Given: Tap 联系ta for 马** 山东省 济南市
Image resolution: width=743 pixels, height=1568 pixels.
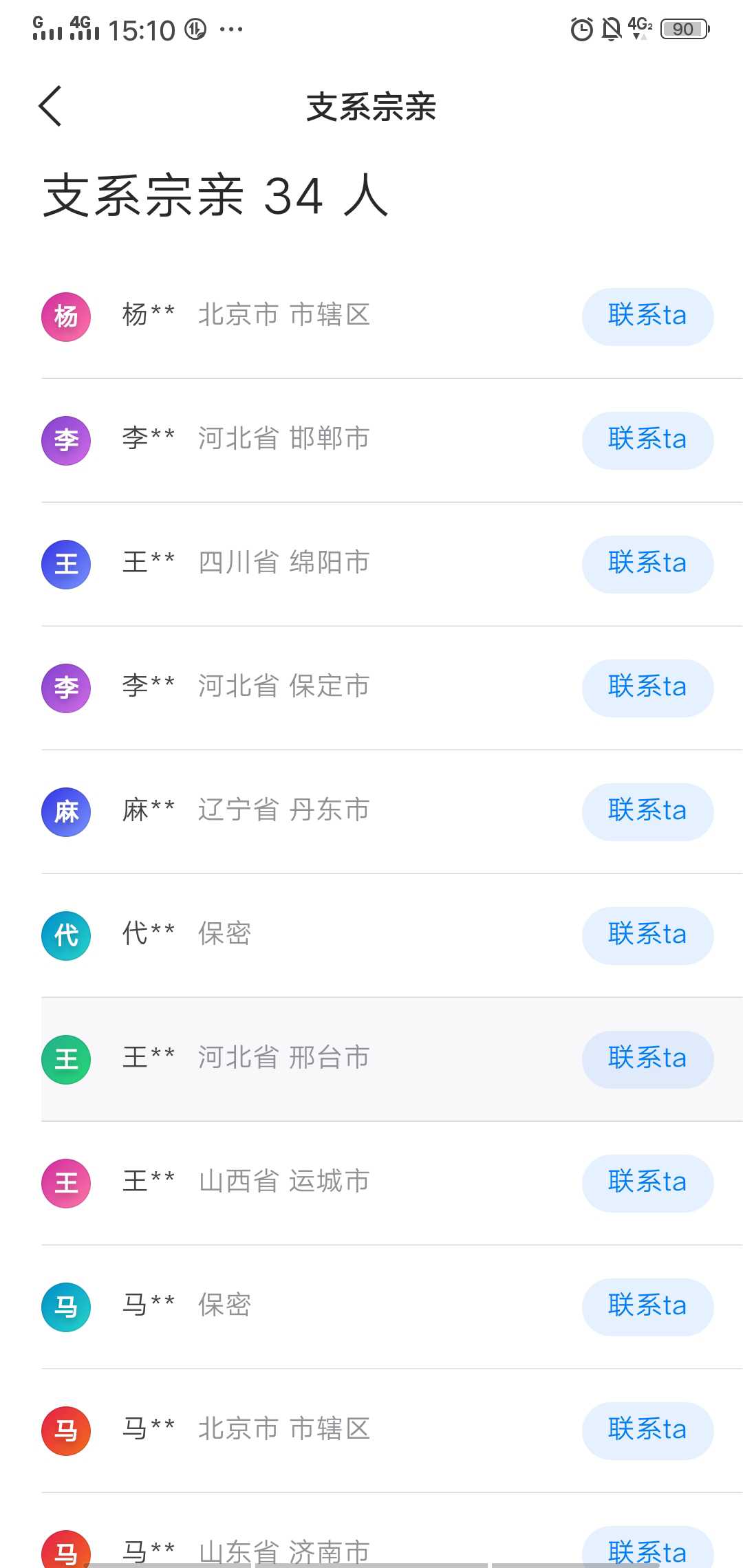Looking at the screenshot, I should point(647,1549).
